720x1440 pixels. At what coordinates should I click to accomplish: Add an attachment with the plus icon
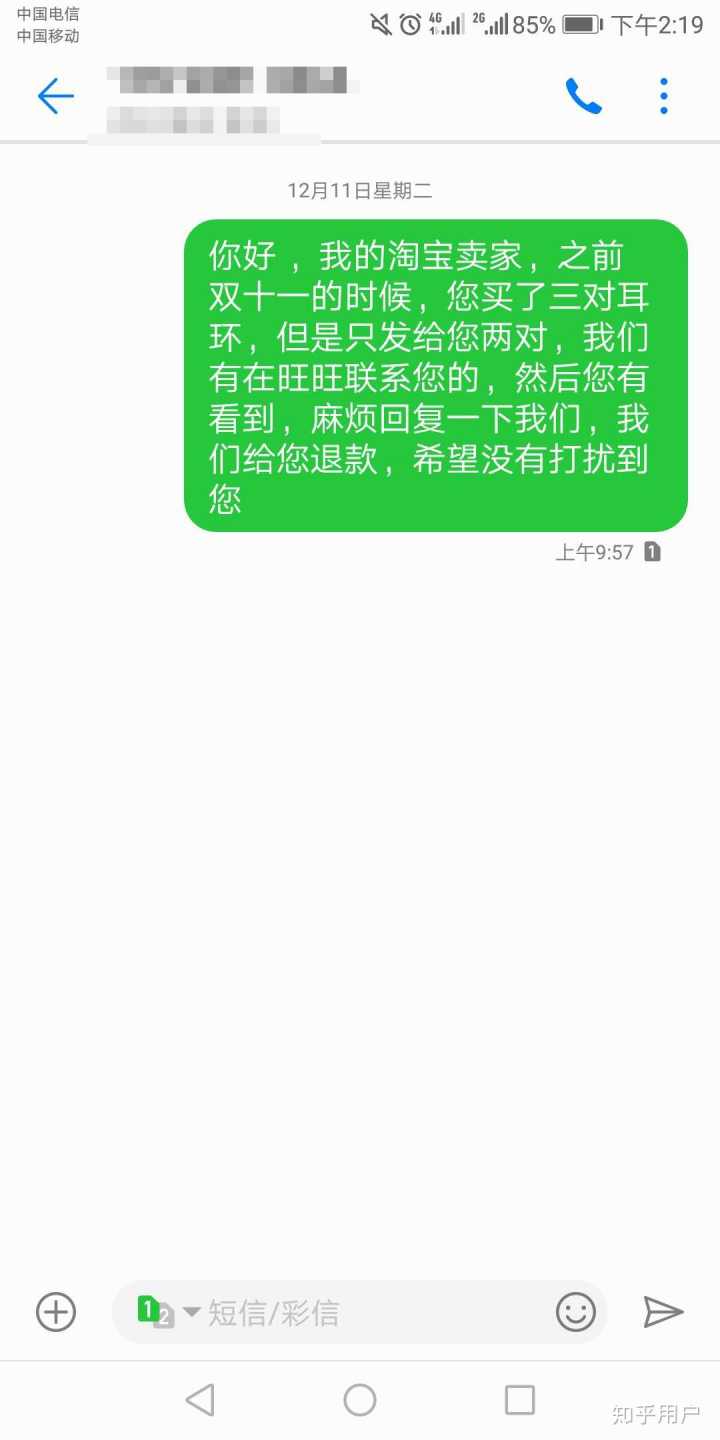56,1311
